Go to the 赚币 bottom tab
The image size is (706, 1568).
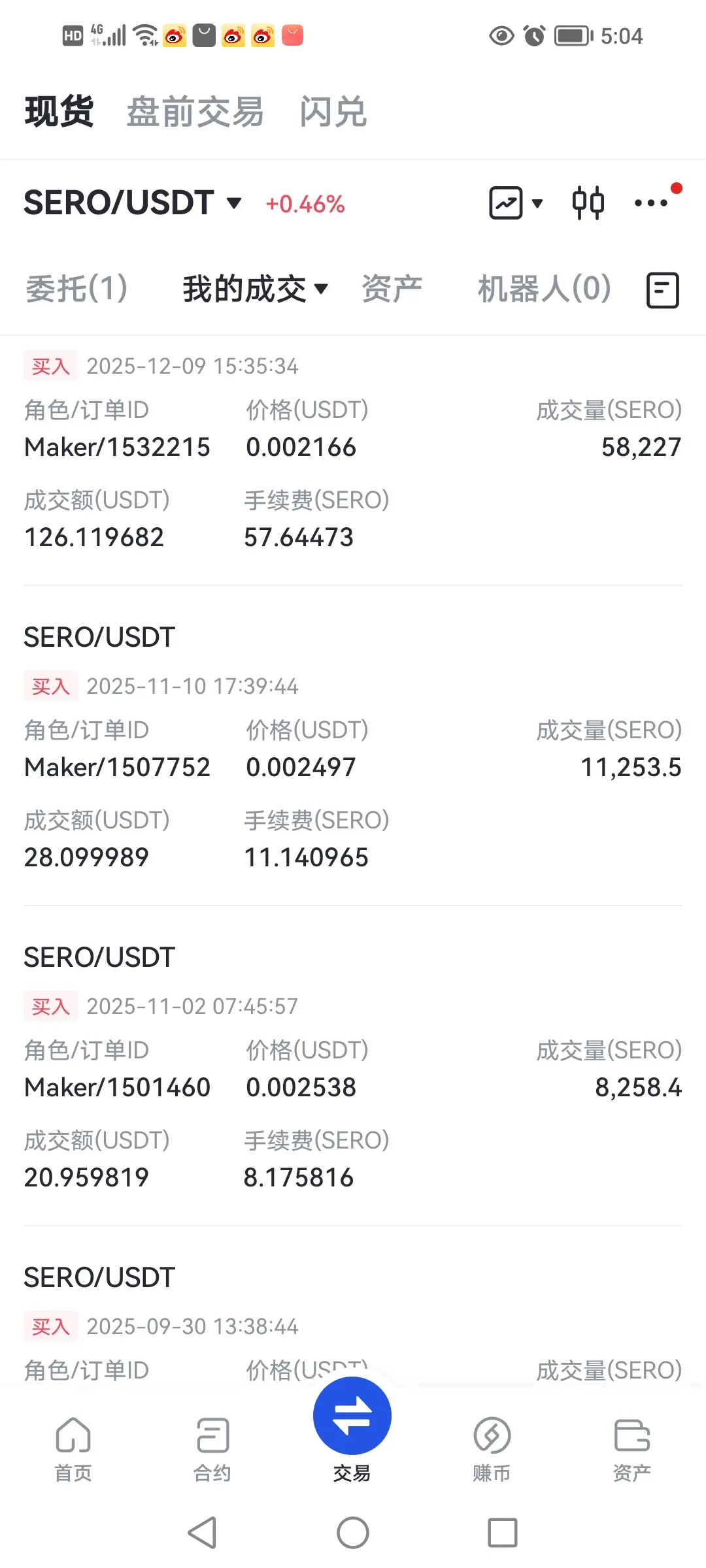point(492,1446)
